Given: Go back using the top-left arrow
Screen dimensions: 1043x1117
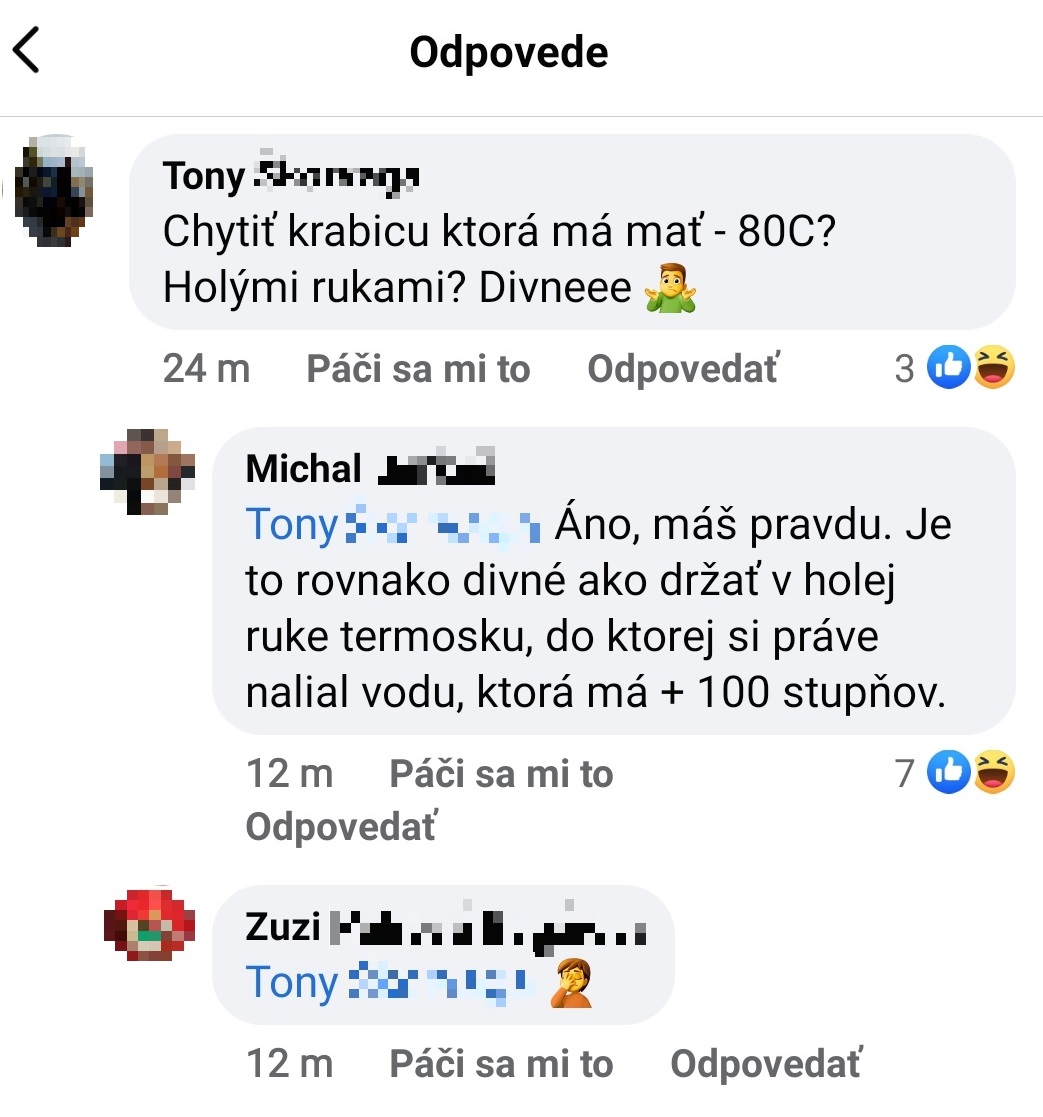Looking at the screenshot, I should (27, 51).
